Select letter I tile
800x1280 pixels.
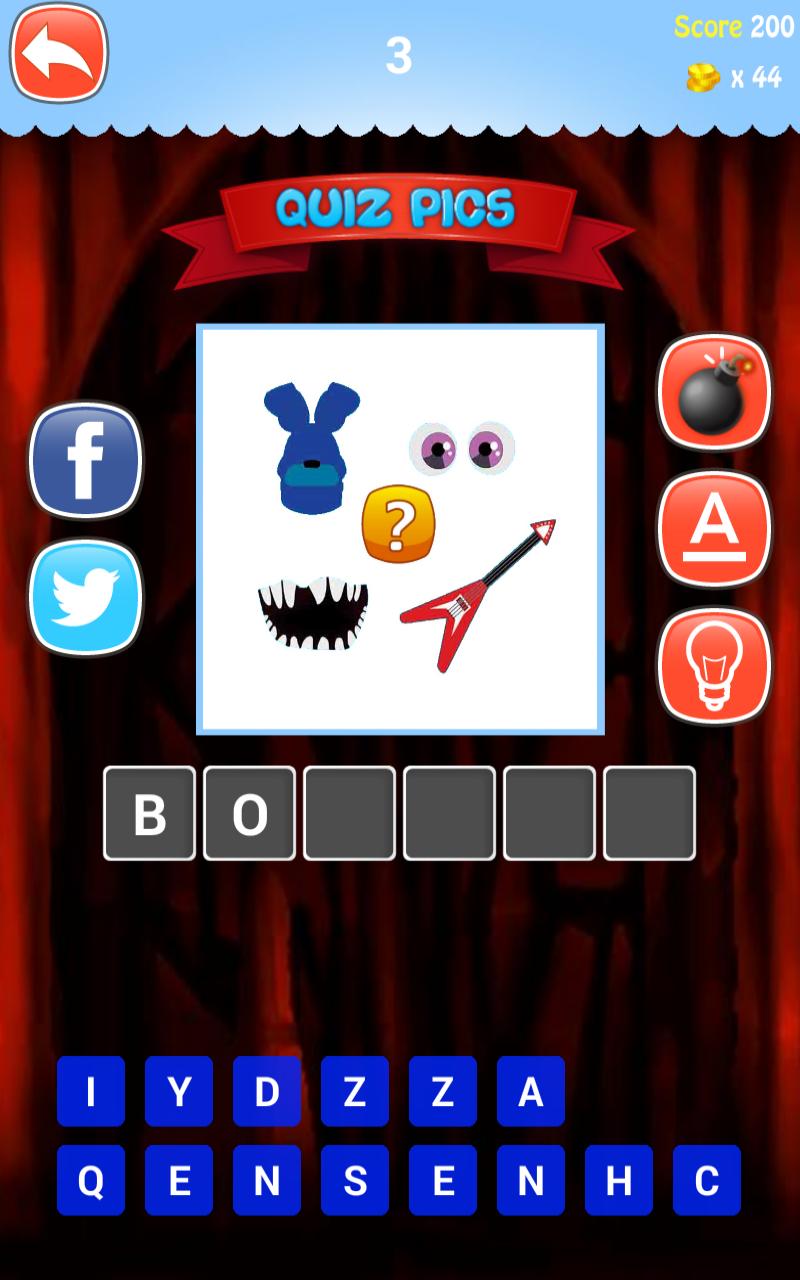click(91, 1091)
